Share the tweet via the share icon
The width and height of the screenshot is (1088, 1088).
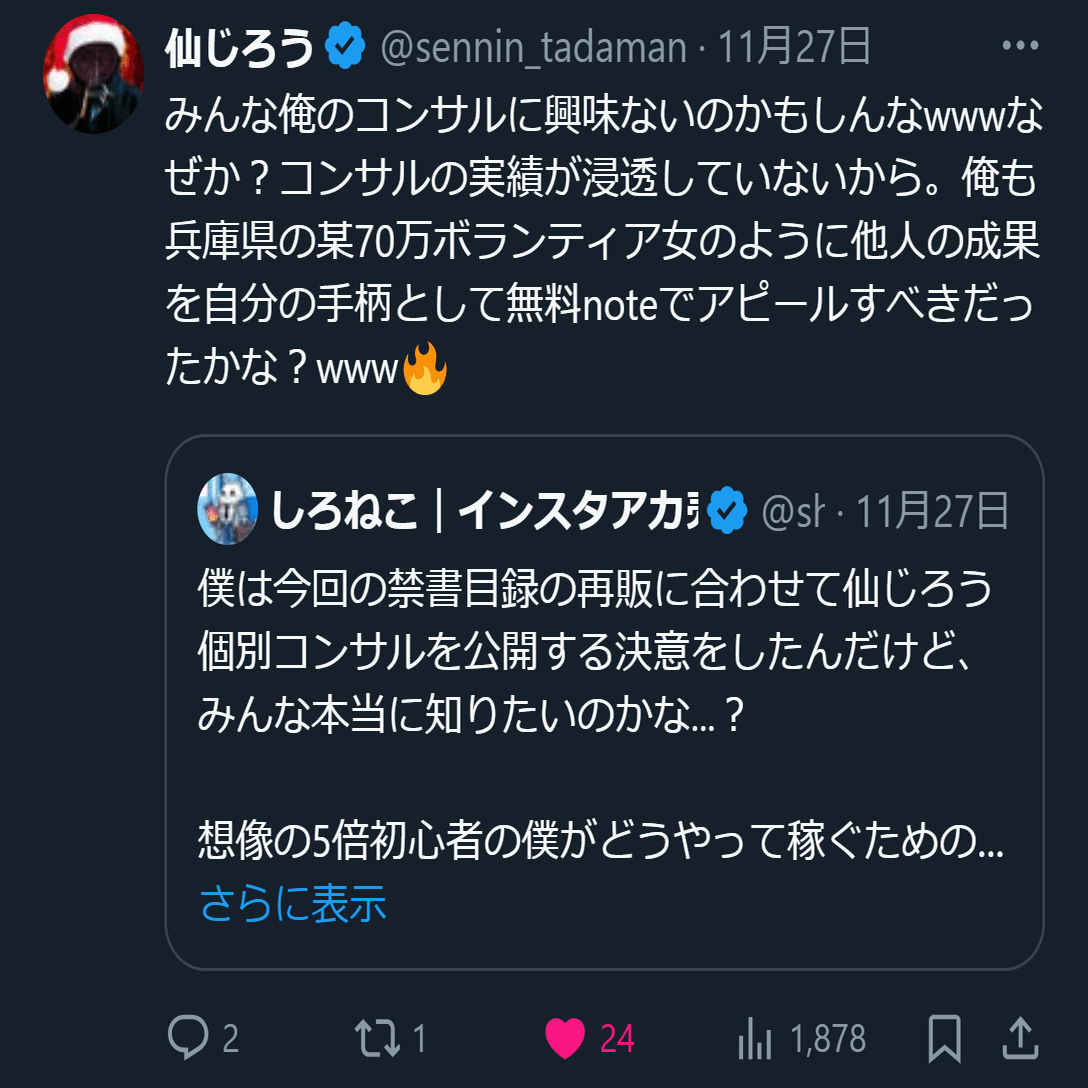click(x=1017, y=1038)
